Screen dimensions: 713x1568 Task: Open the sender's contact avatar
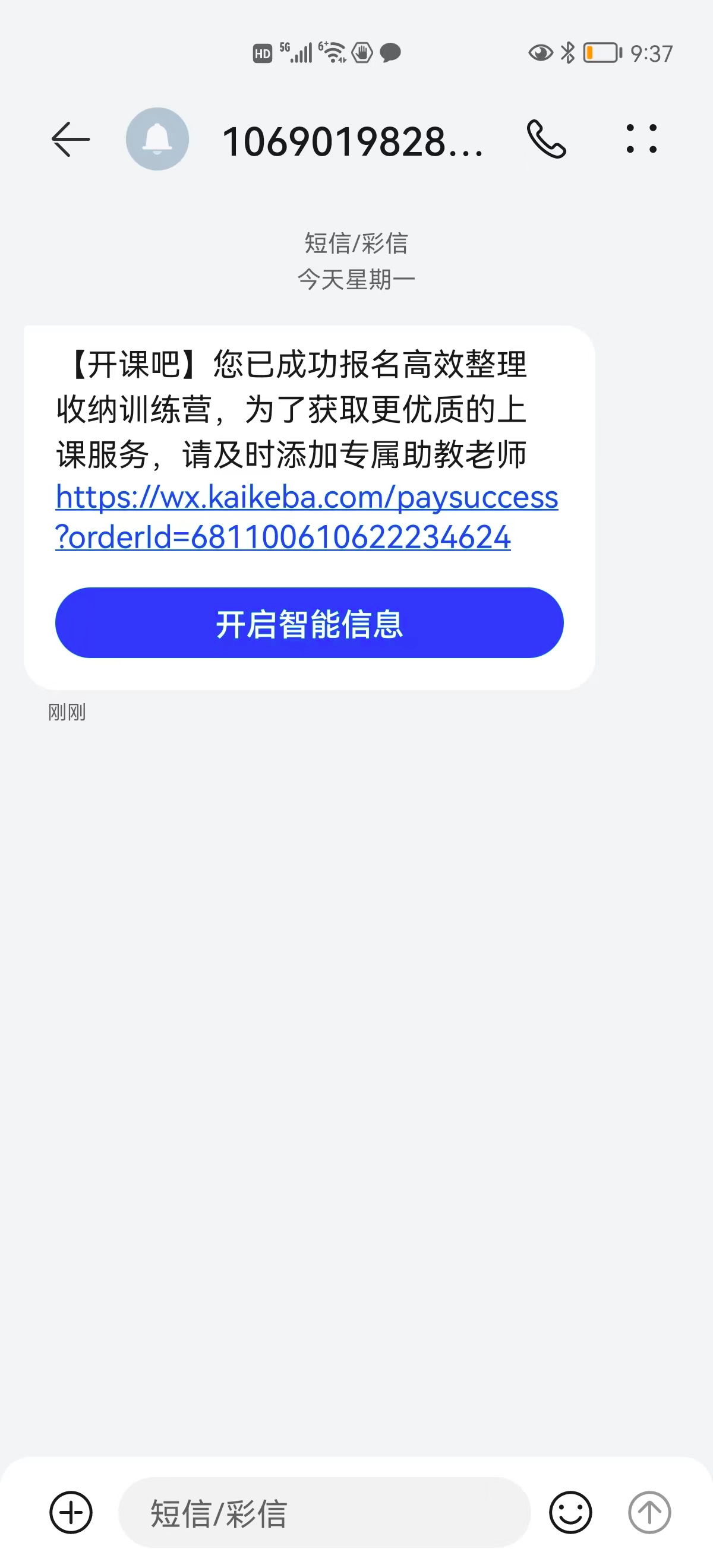157,140
